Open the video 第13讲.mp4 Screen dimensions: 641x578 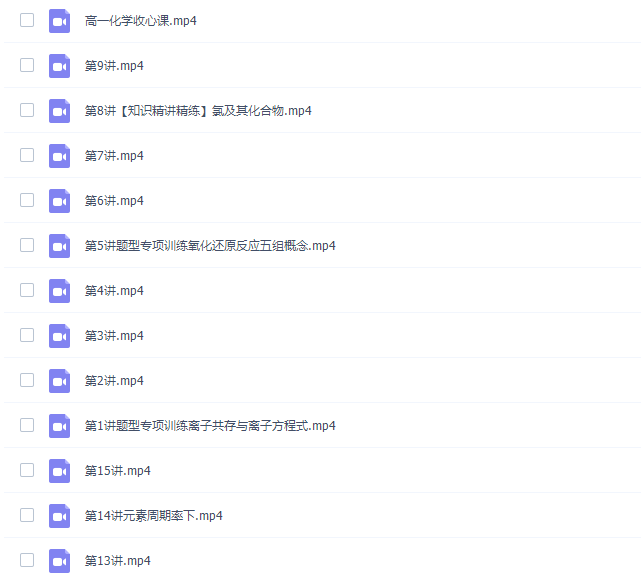[x=117, y=561]
